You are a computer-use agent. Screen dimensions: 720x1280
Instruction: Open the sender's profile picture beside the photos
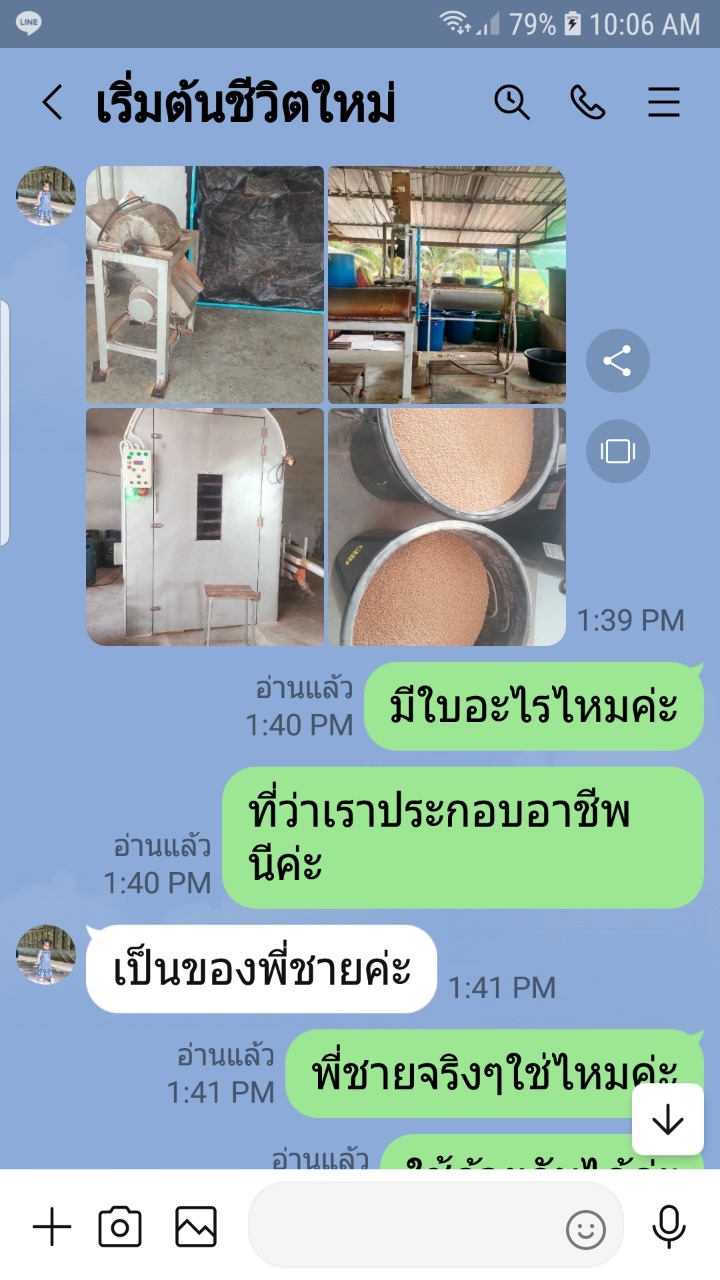(x=46, y=196)
